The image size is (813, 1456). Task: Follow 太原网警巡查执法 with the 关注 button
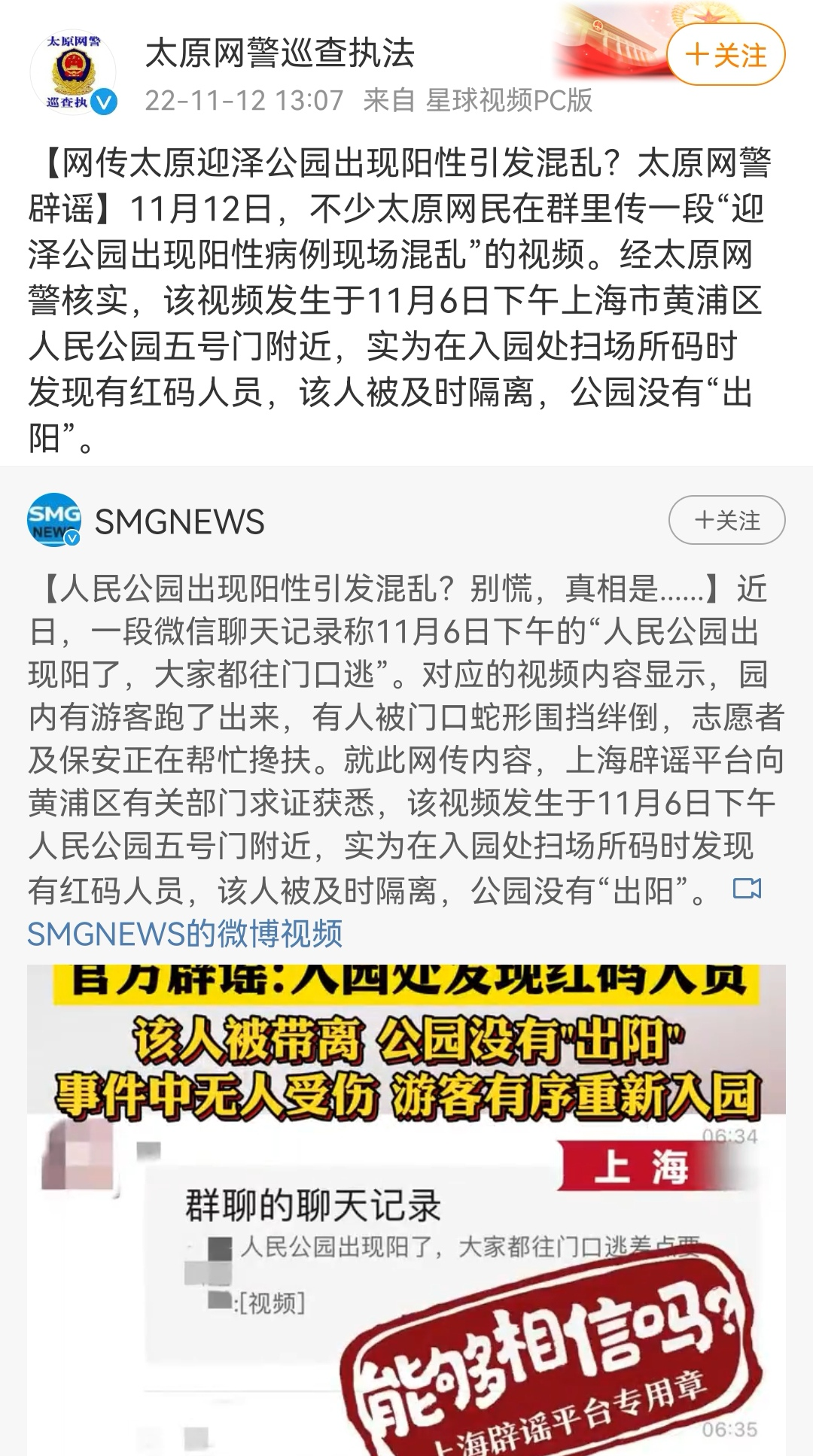click(726, 55)
